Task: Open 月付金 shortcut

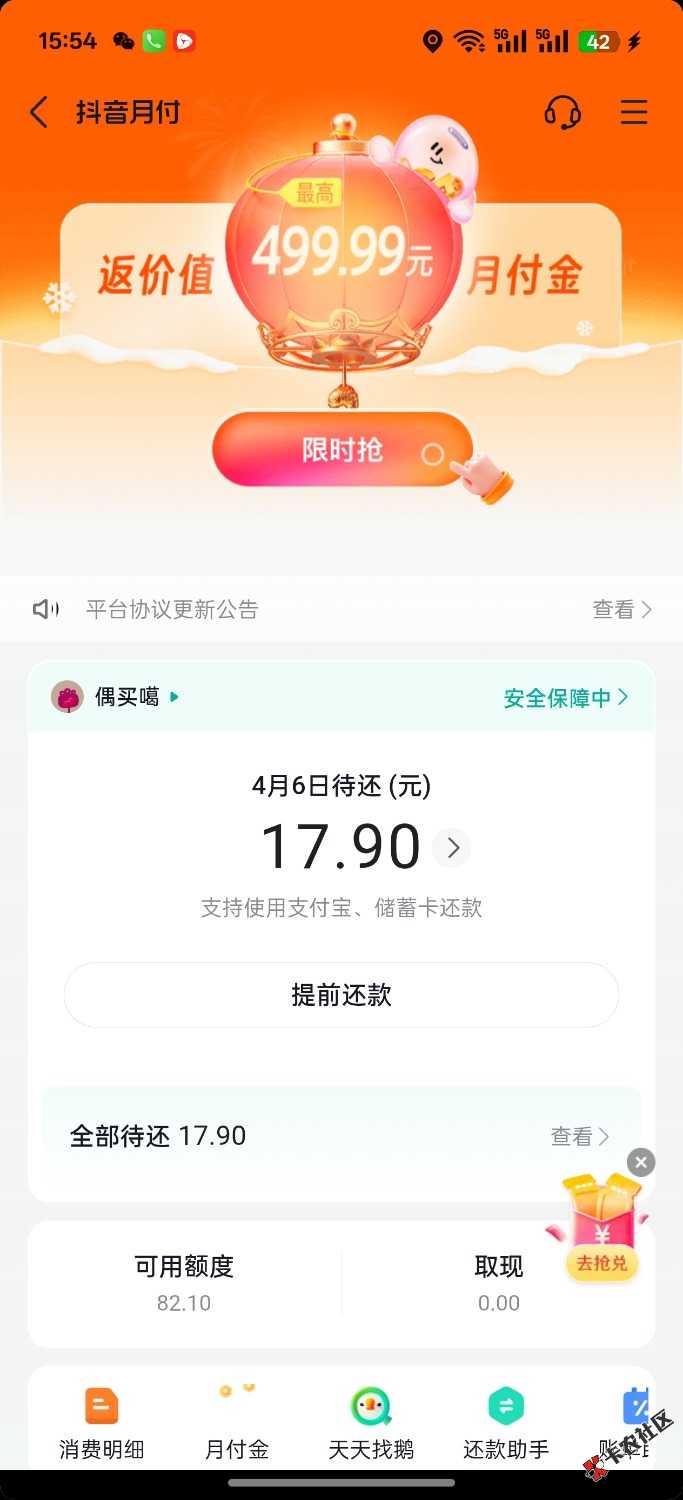Action: point(237,1422)
